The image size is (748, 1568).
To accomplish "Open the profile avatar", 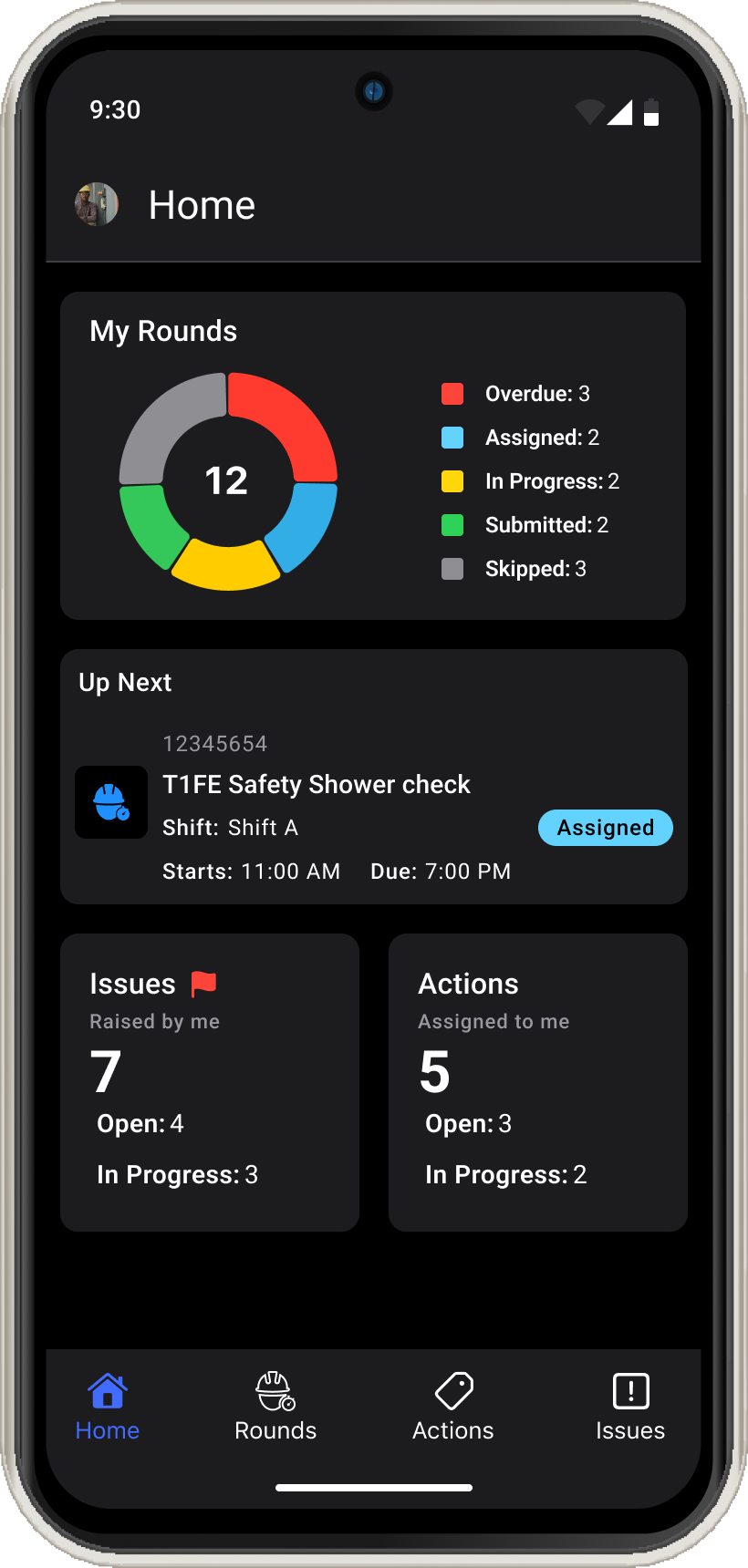I will point(97,204).
